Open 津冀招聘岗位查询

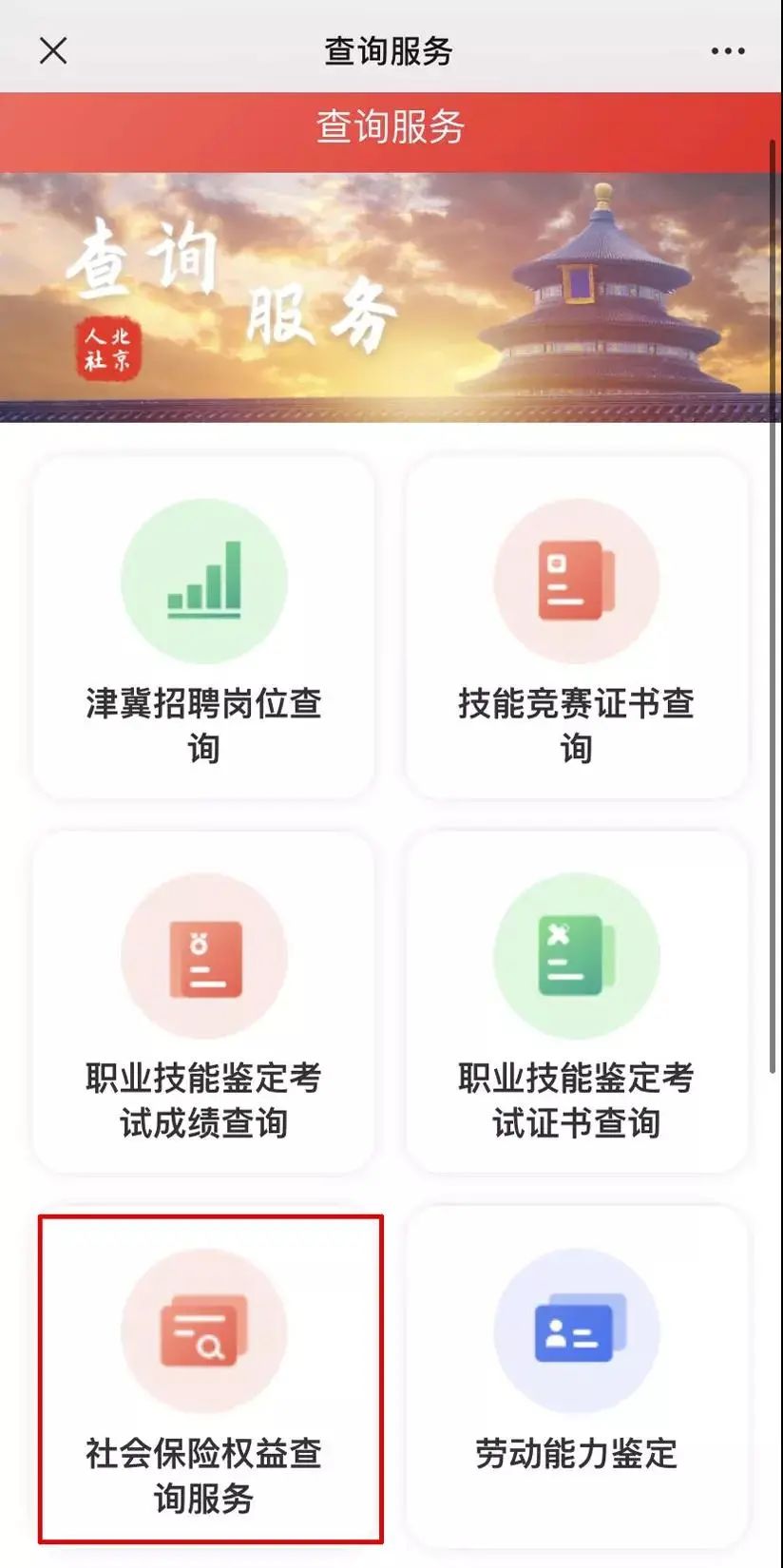(203, 628)
